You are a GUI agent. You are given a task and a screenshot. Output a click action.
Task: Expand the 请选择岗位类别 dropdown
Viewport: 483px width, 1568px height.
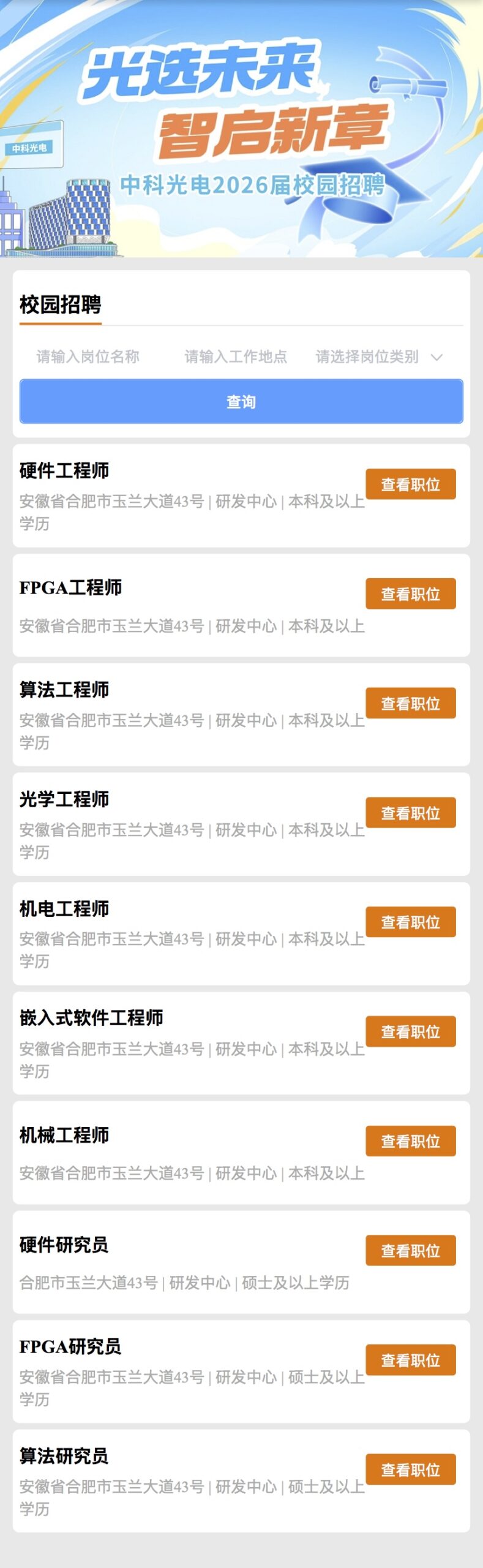tap(378, 356)
